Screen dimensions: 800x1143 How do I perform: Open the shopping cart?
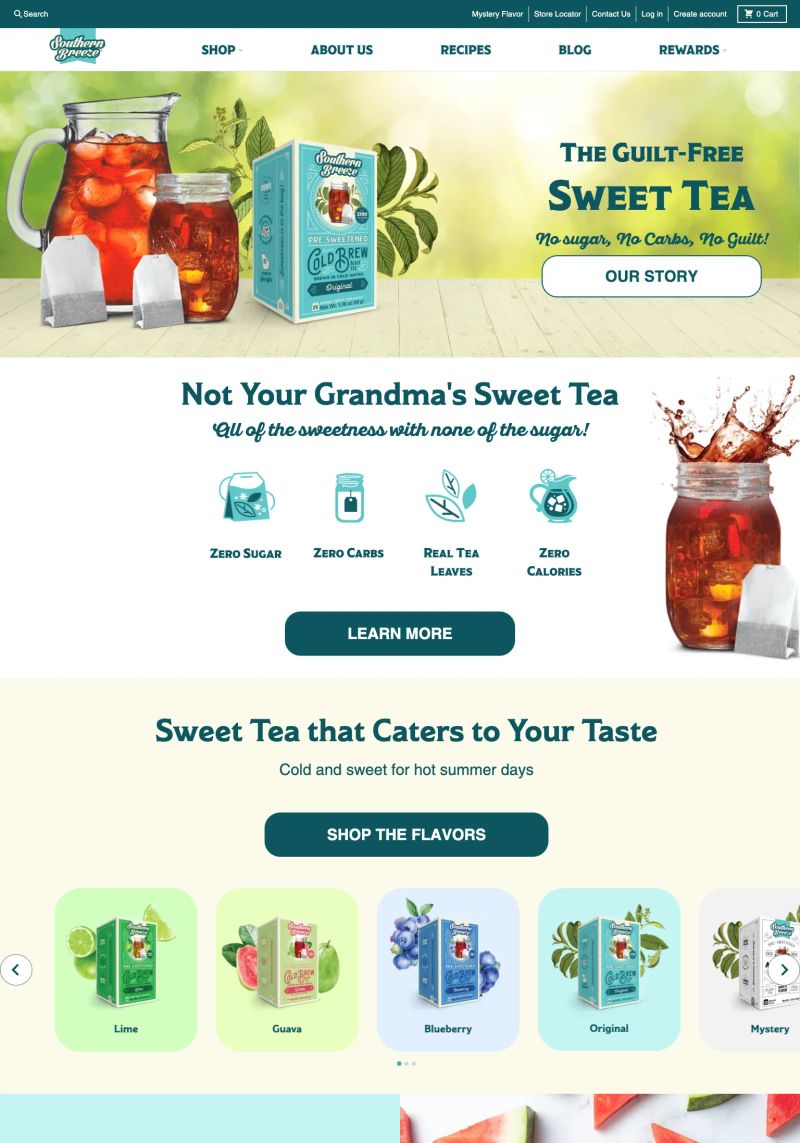pos(762,14)
